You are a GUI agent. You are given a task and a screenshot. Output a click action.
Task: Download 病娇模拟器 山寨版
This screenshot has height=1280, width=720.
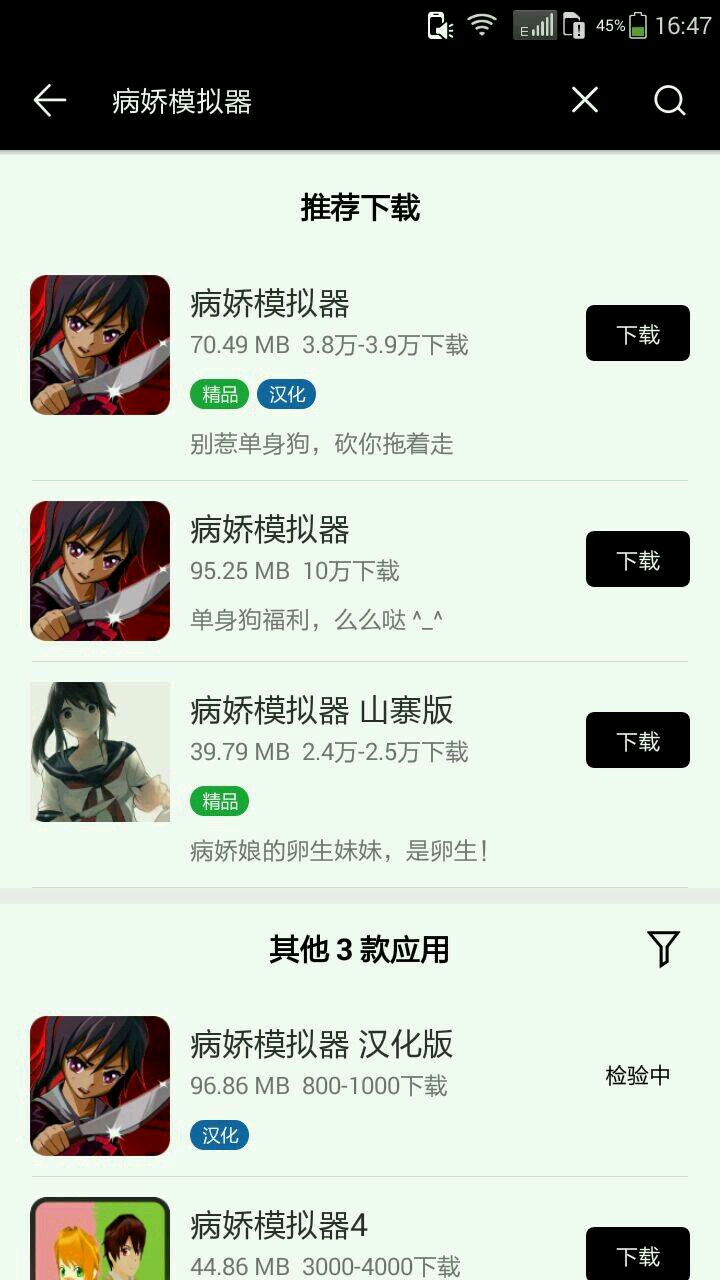[638, 740]
